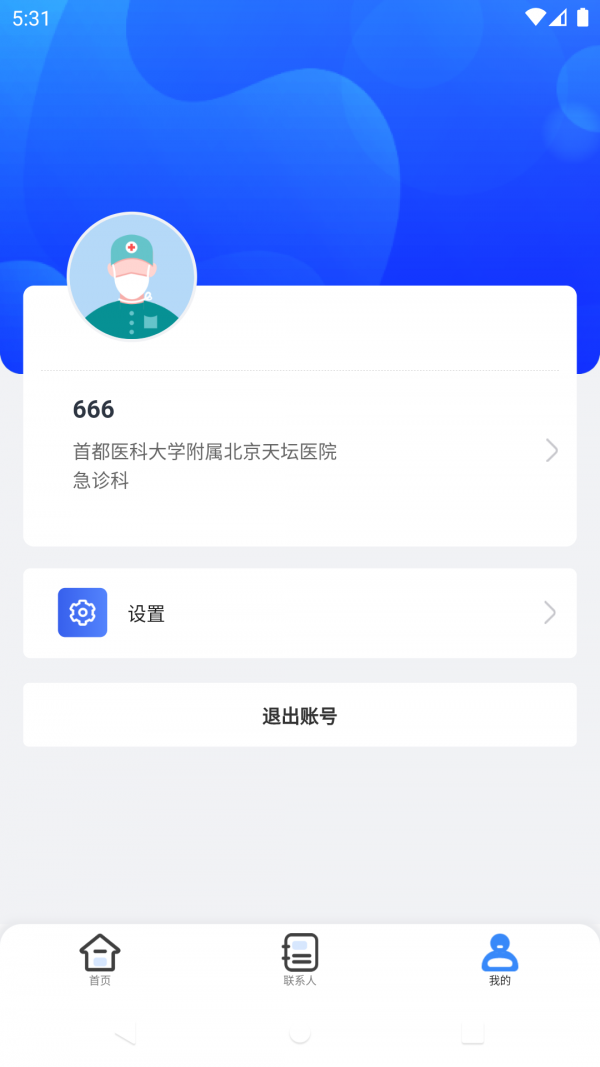Tap the doctor profile avatar
The height and width of the screenshot is (1067, 600).
(132, 277)
